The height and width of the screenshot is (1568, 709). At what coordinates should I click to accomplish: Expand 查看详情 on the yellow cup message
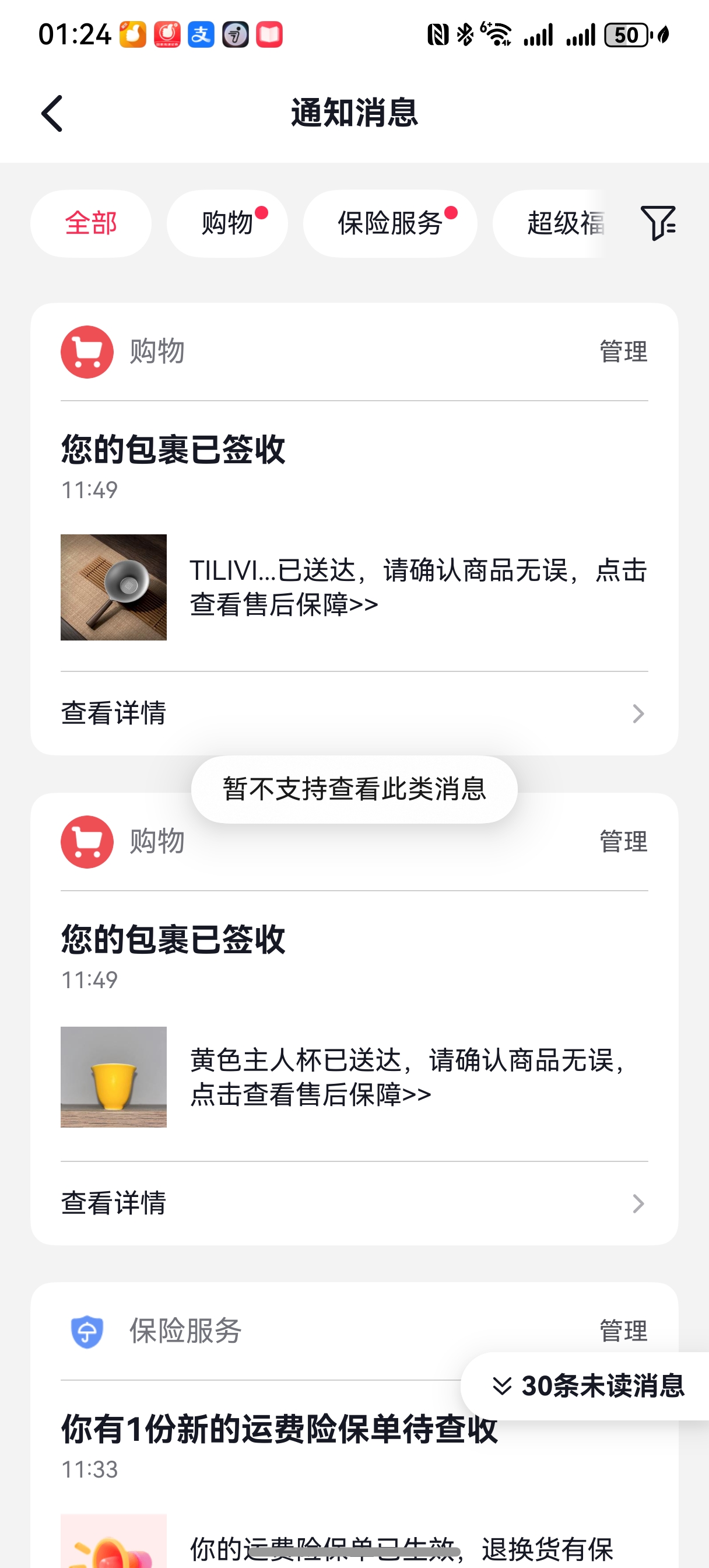click(113, 1203)
